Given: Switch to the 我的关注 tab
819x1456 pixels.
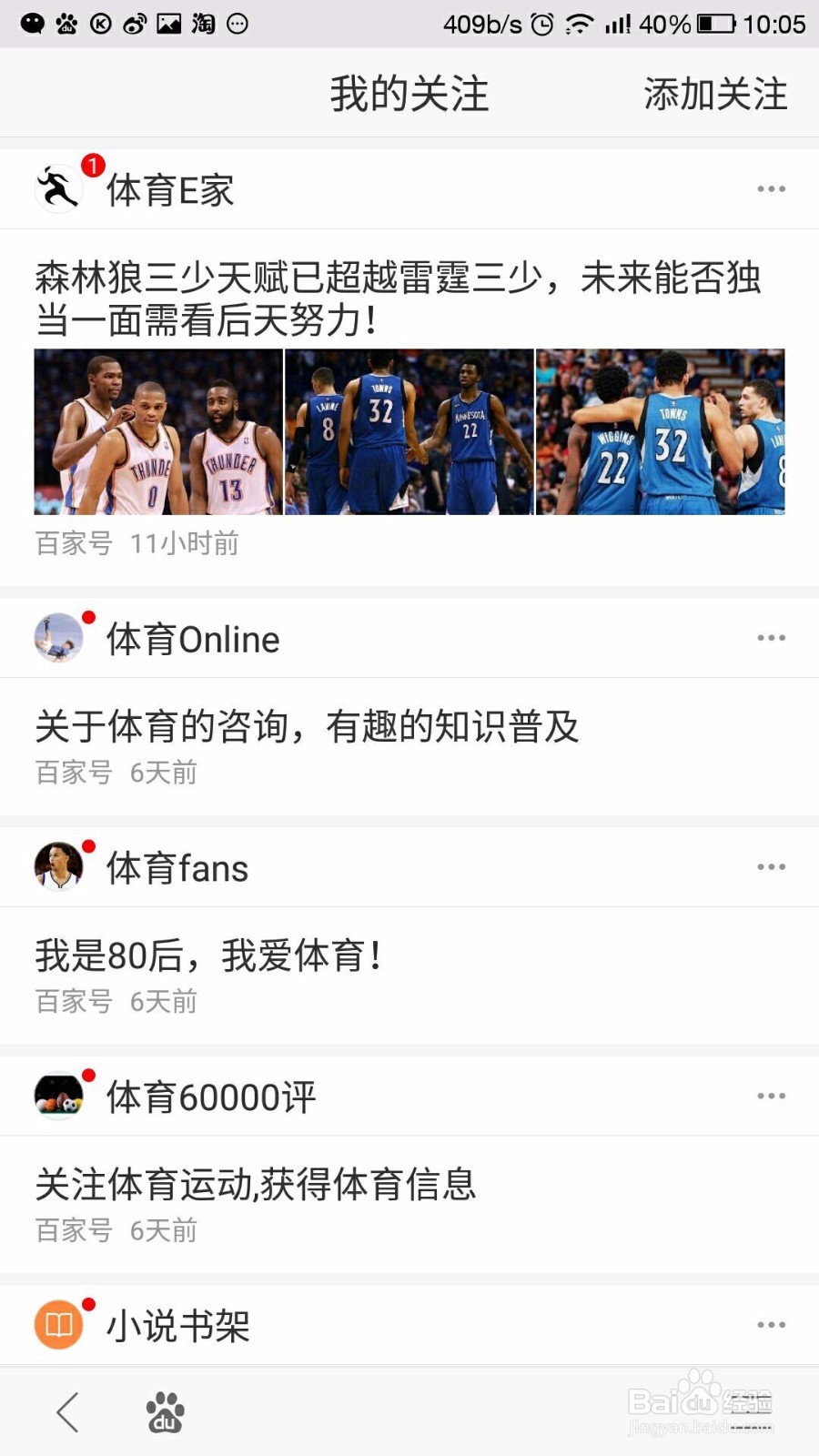Looking at the screenshot, I should [409, 92].
